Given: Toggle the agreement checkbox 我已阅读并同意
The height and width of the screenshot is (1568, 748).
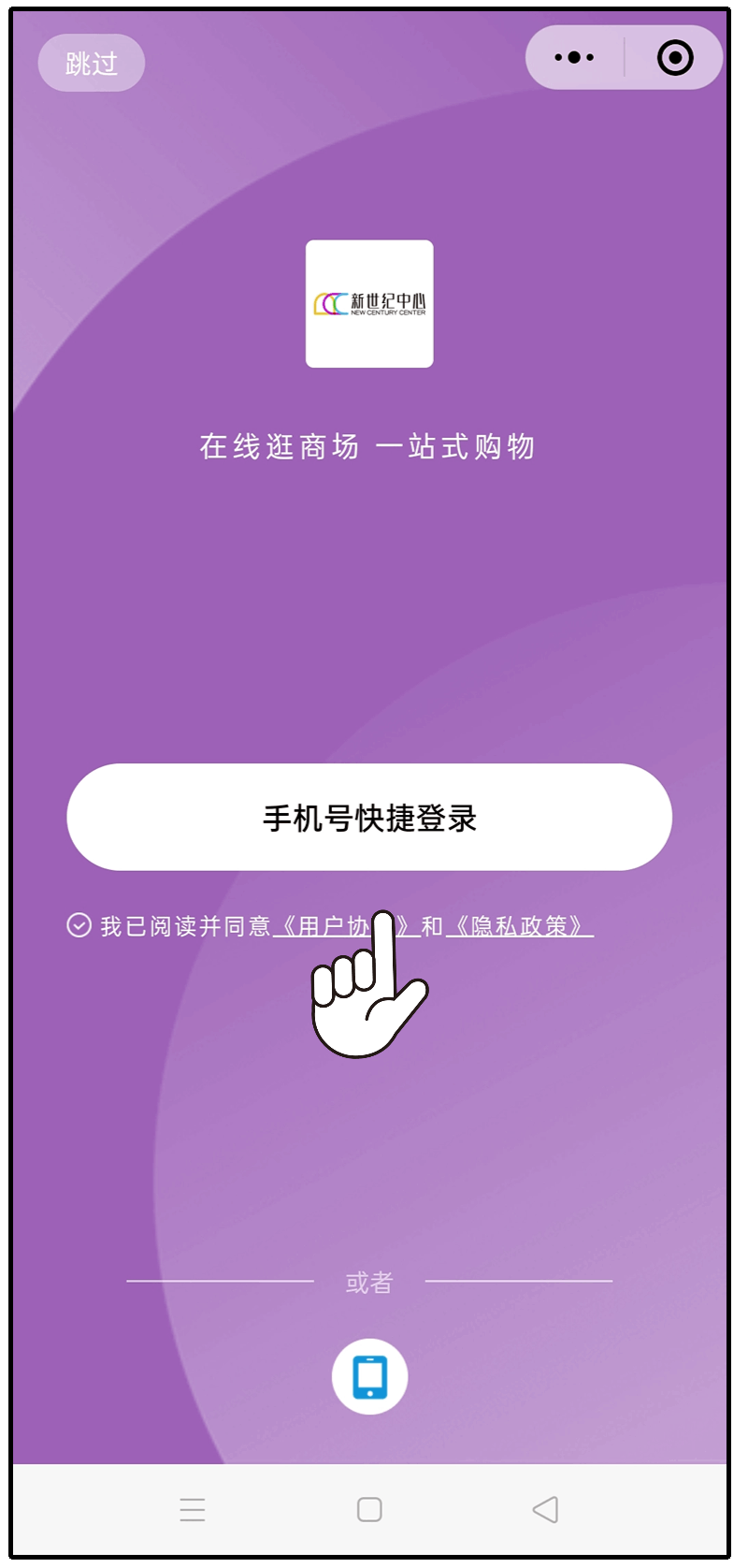Looking at the screenshot, I should 79,926.
